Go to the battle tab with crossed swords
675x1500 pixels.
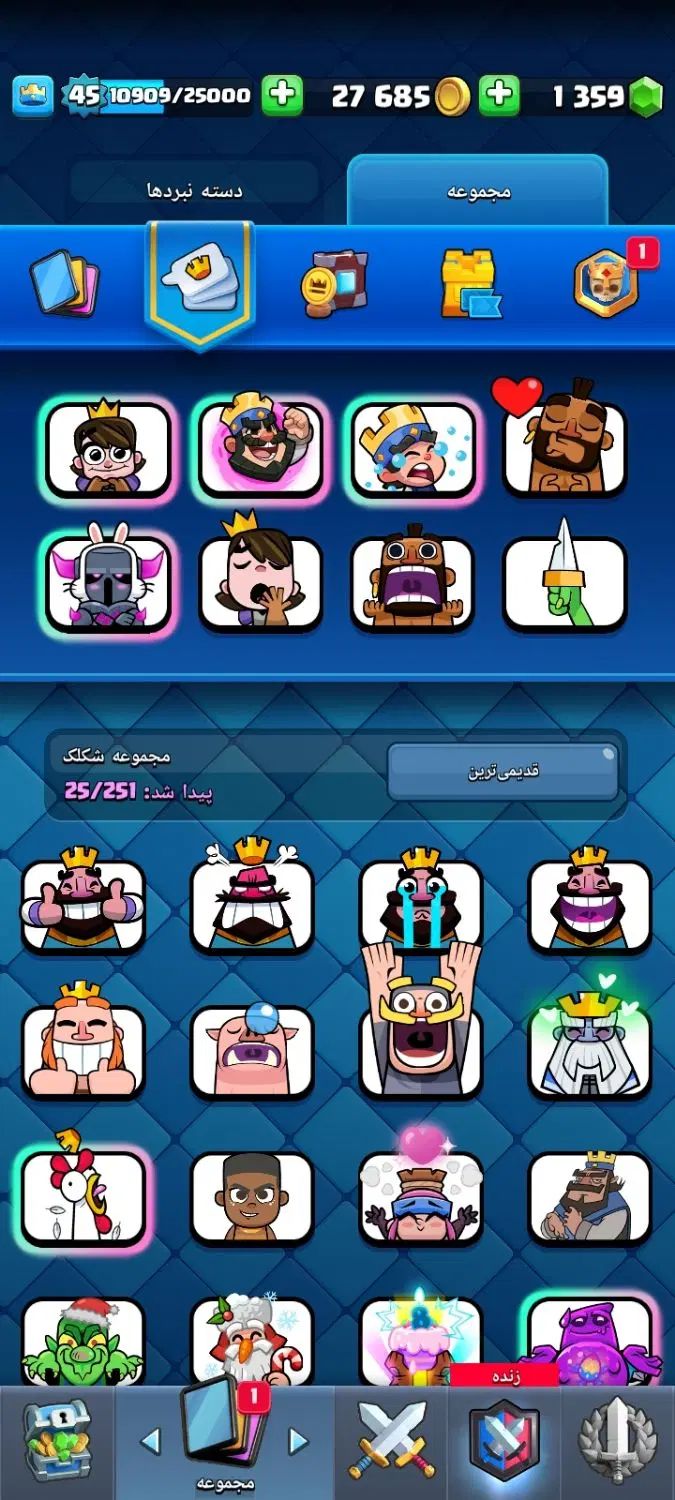(392, 1440)
